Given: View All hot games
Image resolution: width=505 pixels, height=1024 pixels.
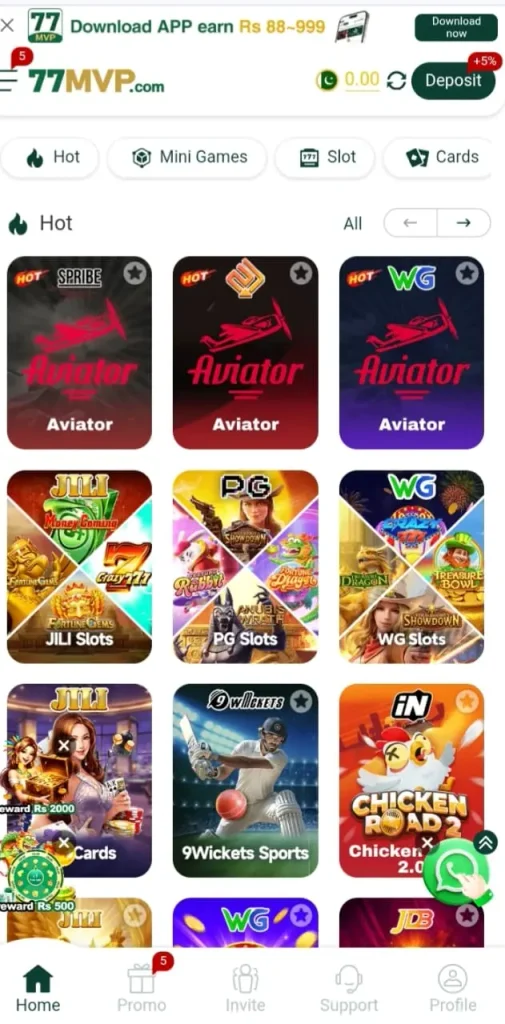Looking at the screenshot, I should click(x=353, y=223).
